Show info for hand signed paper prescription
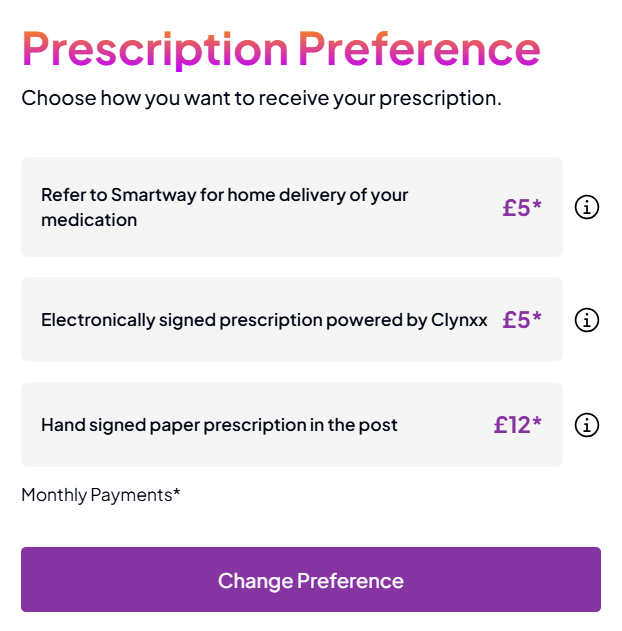The image size is (622, 631). click(587, 425)
